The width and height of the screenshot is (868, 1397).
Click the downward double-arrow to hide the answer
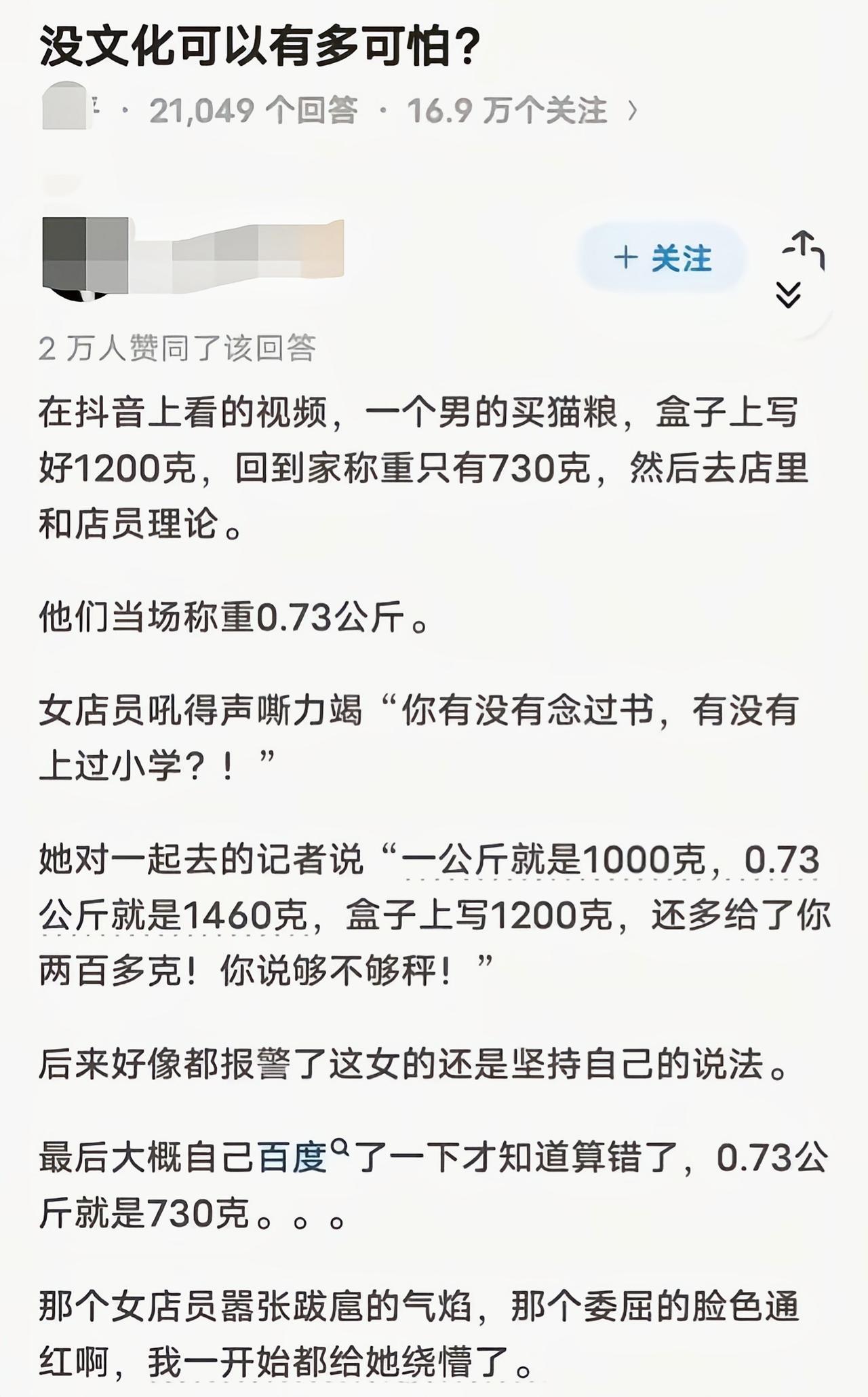(x=789, y=295)
